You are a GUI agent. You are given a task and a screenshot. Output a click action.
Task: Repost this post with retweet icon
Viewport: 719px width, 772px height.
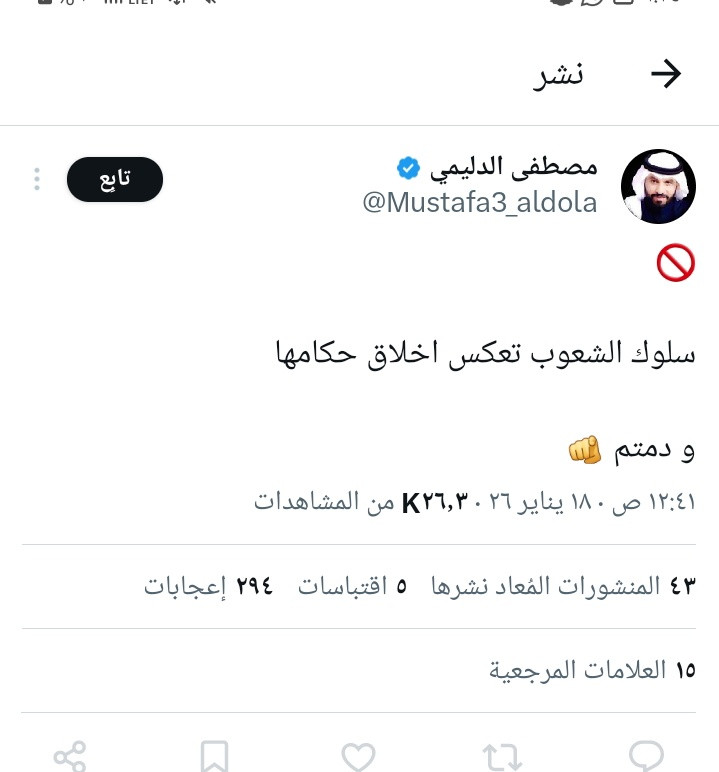(x=502, y=756)
